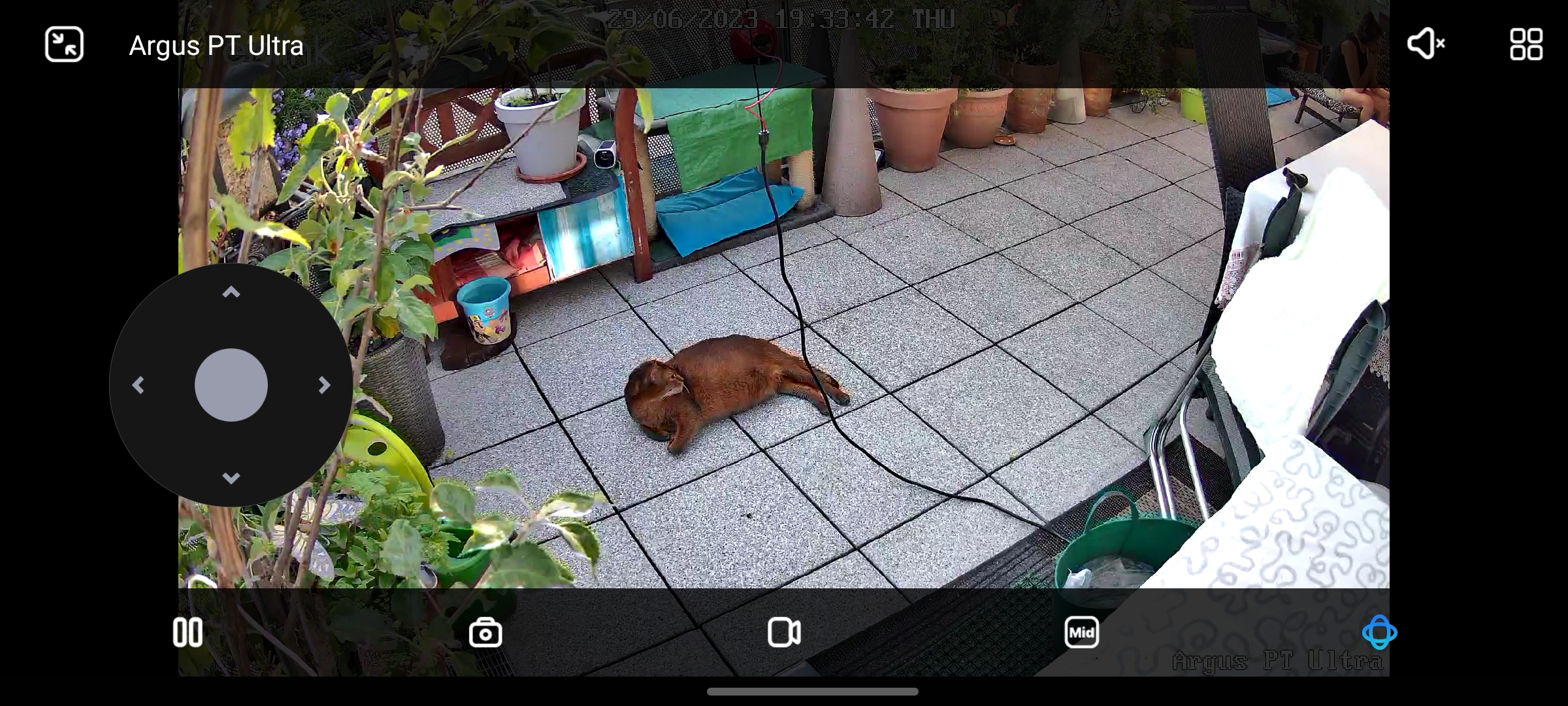Exit fullscreen camera view
This screenshot has width=1568, height=706.
click(64, 44)
